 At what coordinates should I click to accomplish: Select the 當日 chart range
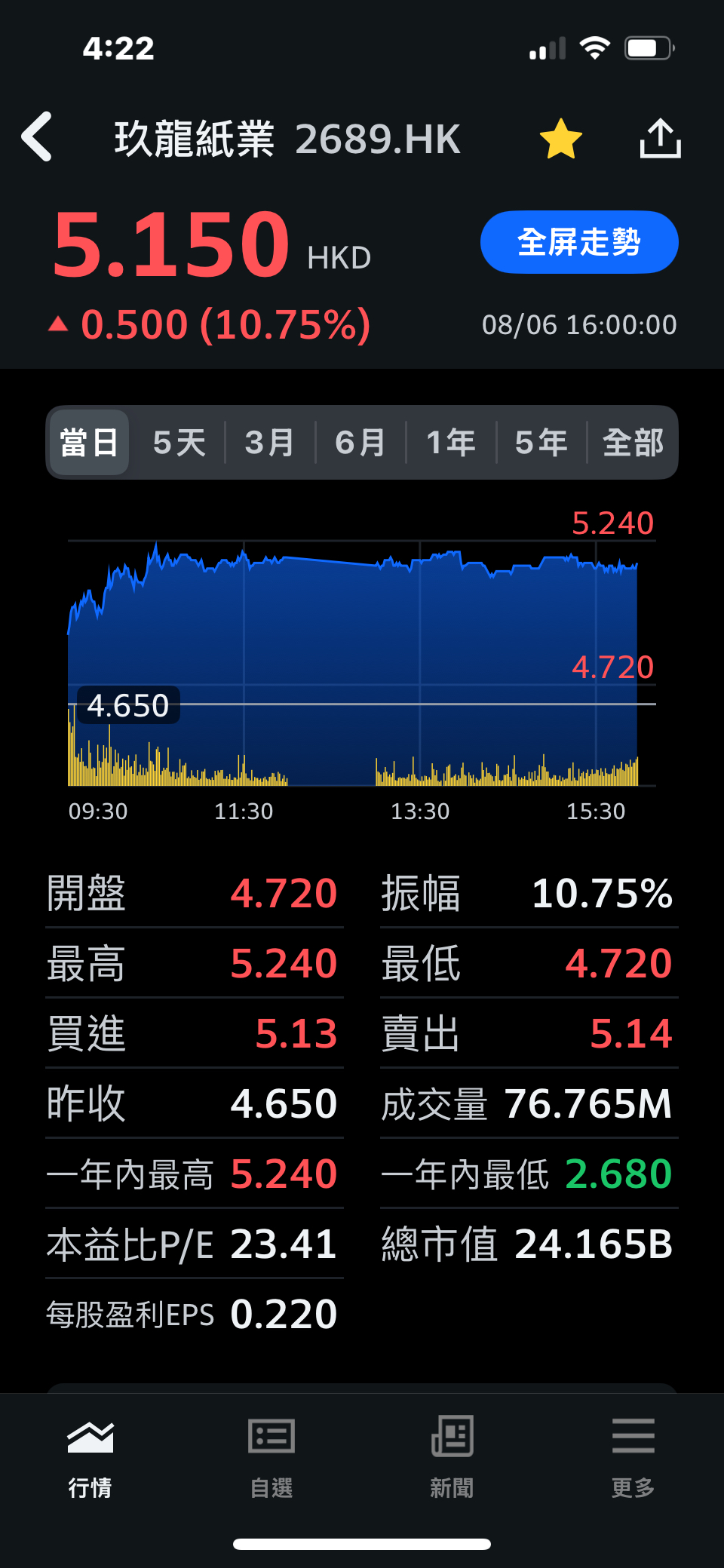[x=89, y=443]
